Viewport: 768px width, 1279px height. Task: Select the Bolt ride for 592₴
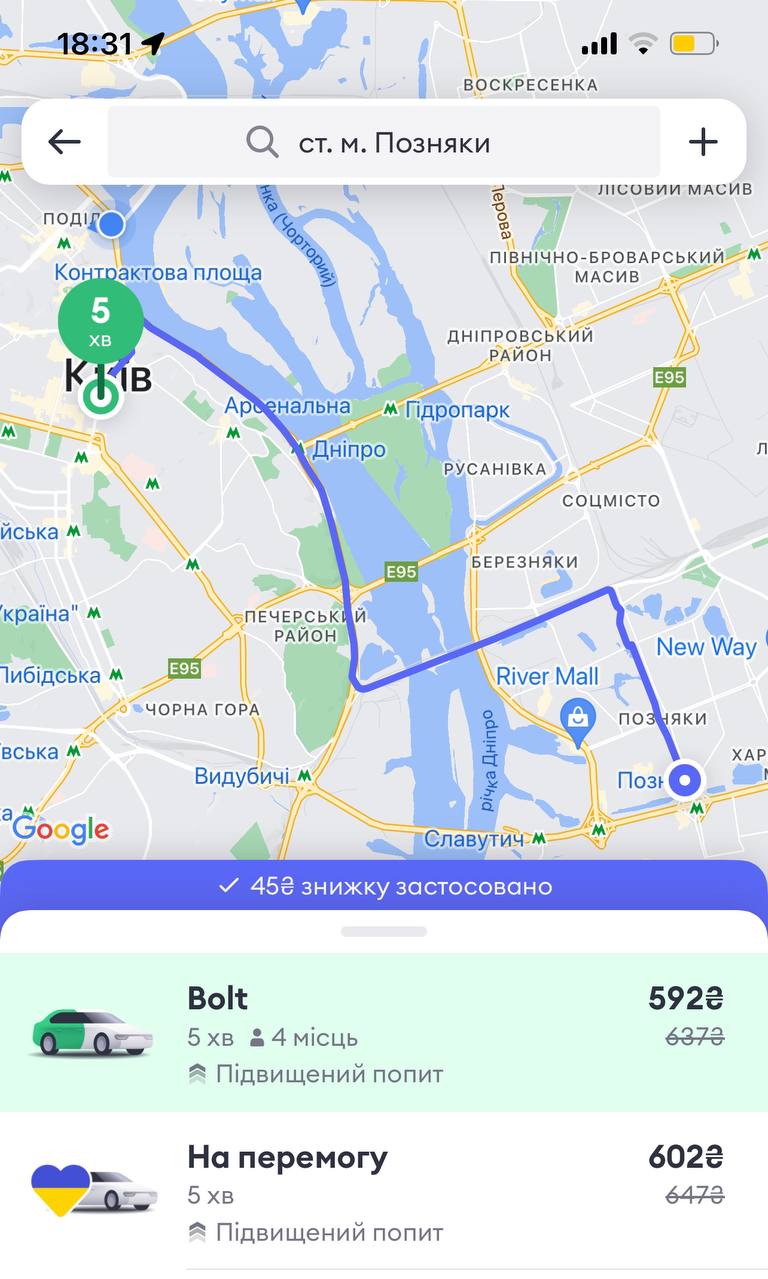tap(384, 1032)
